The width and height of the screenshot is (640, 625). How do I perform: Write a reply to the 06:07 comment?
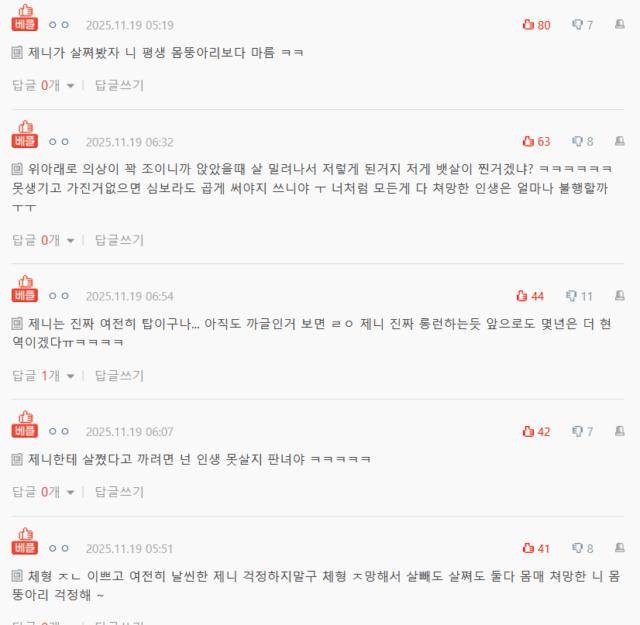click(x=119, y=492)
